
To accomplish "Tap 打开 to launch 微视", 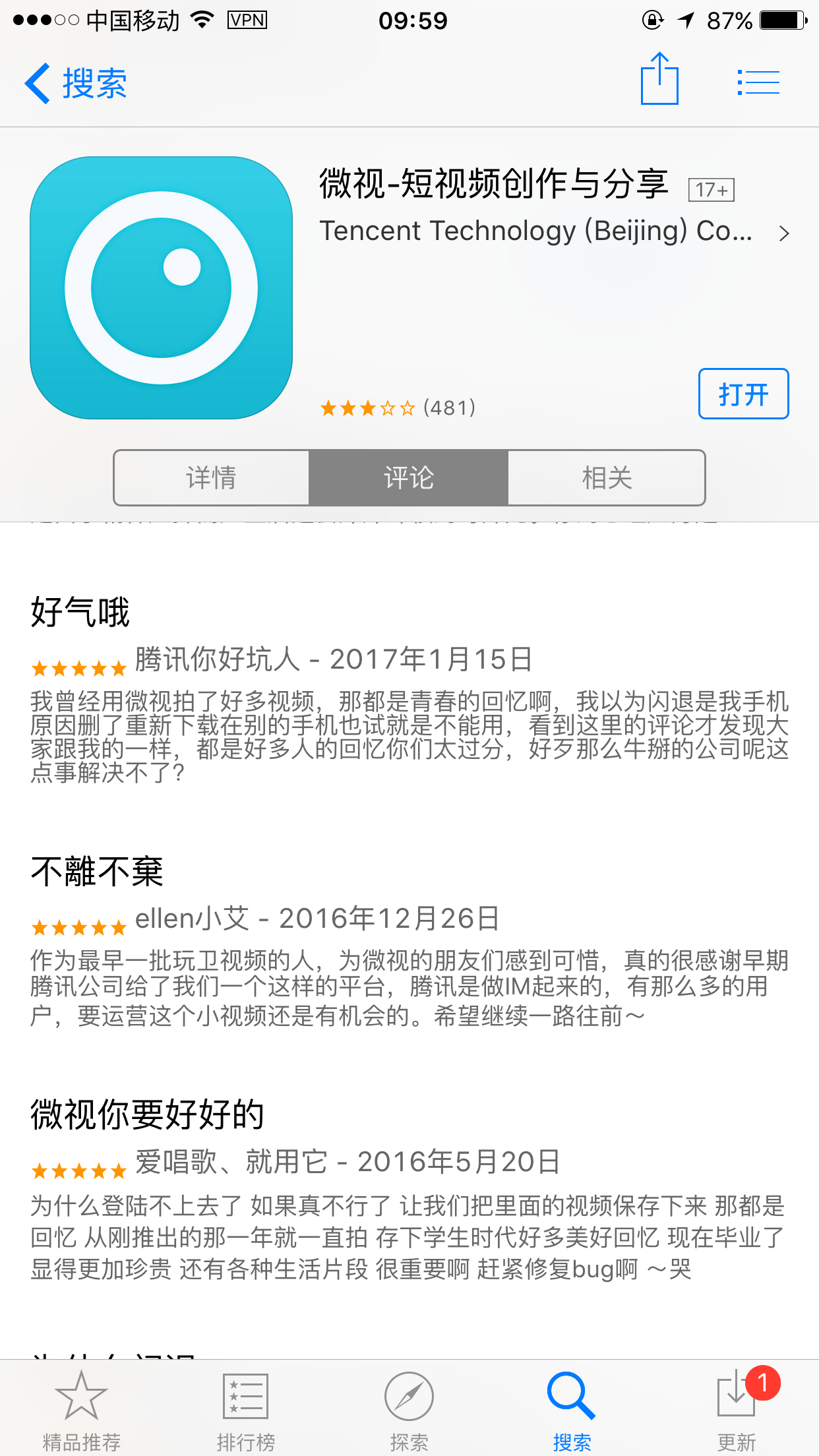I will click(743, 394).
